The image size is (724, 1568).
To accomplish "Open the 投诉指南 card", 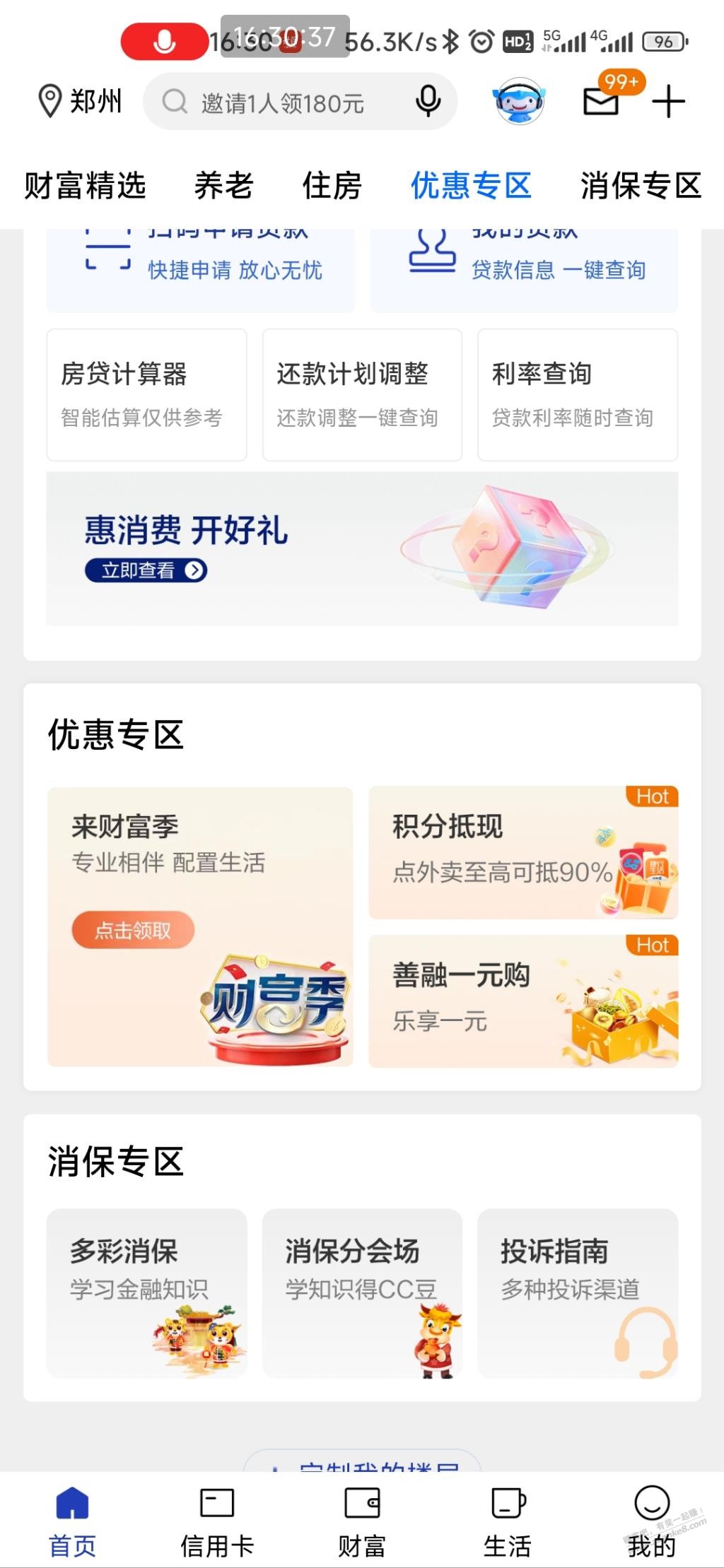I will tap(578, 1293).
